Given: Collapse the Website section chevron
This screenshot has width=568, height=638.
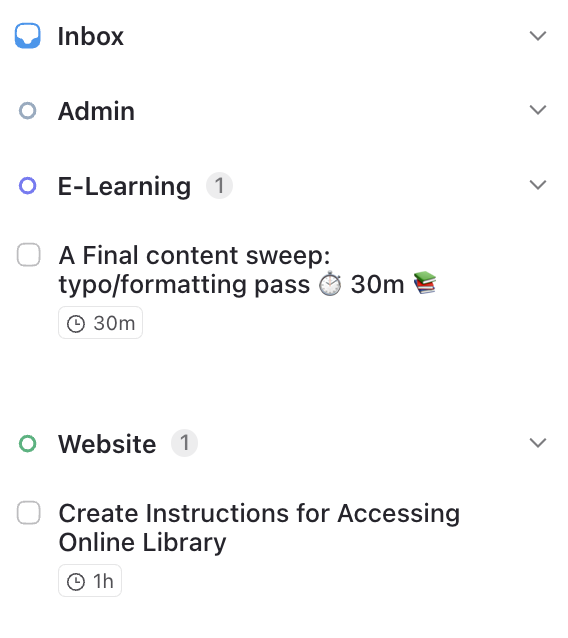Looking at the screenshot, I should (537, 443).
